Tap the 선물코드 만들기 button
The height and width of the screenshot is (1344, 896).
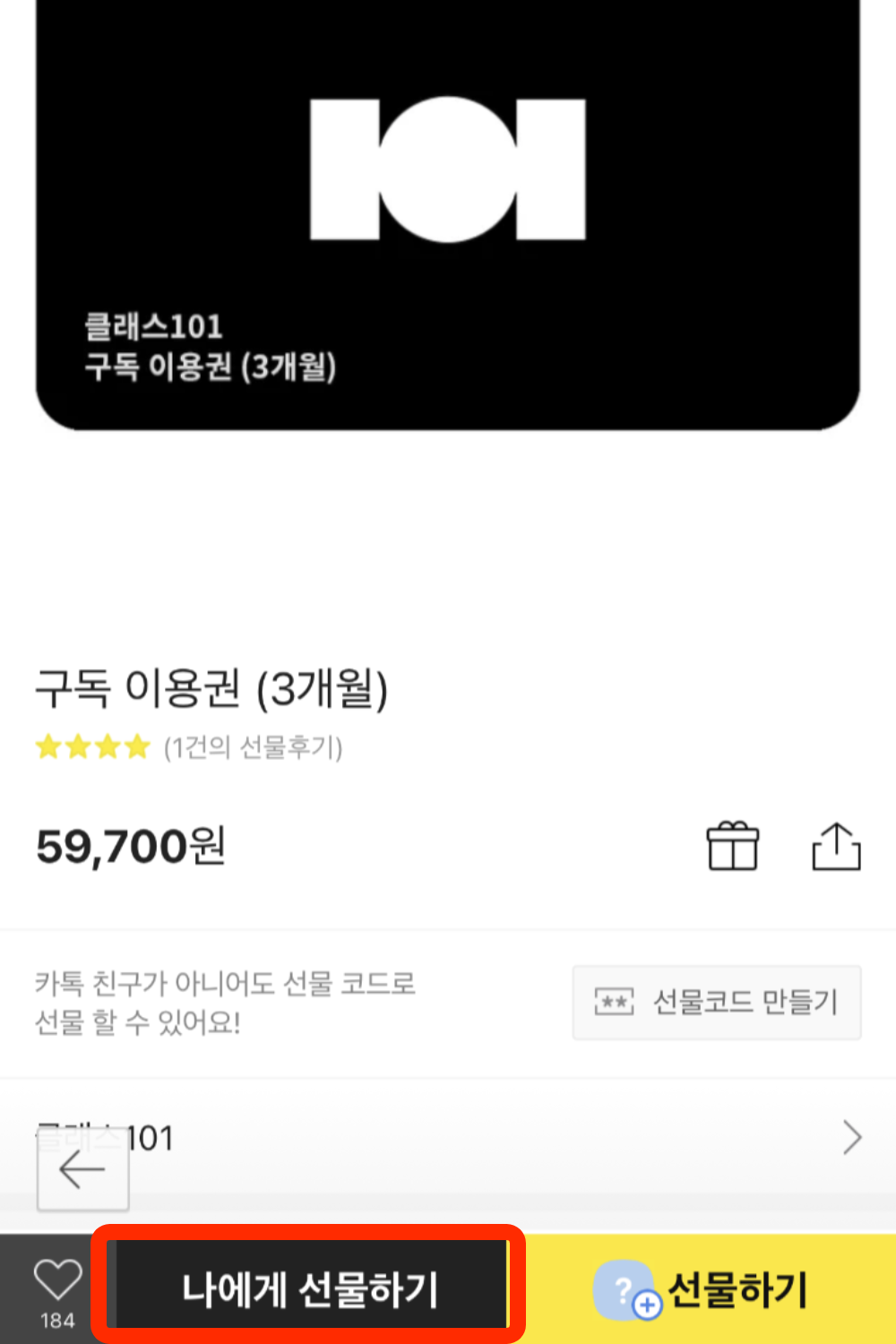click(717, 1002)
